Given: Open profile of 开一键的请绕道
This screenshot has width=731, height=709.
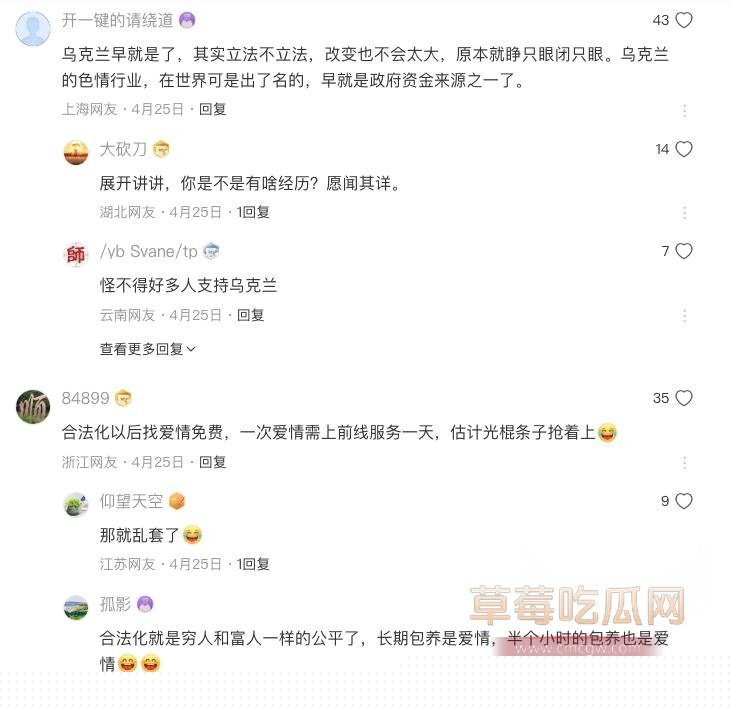Looking at the screenshot, I should 33,29.
